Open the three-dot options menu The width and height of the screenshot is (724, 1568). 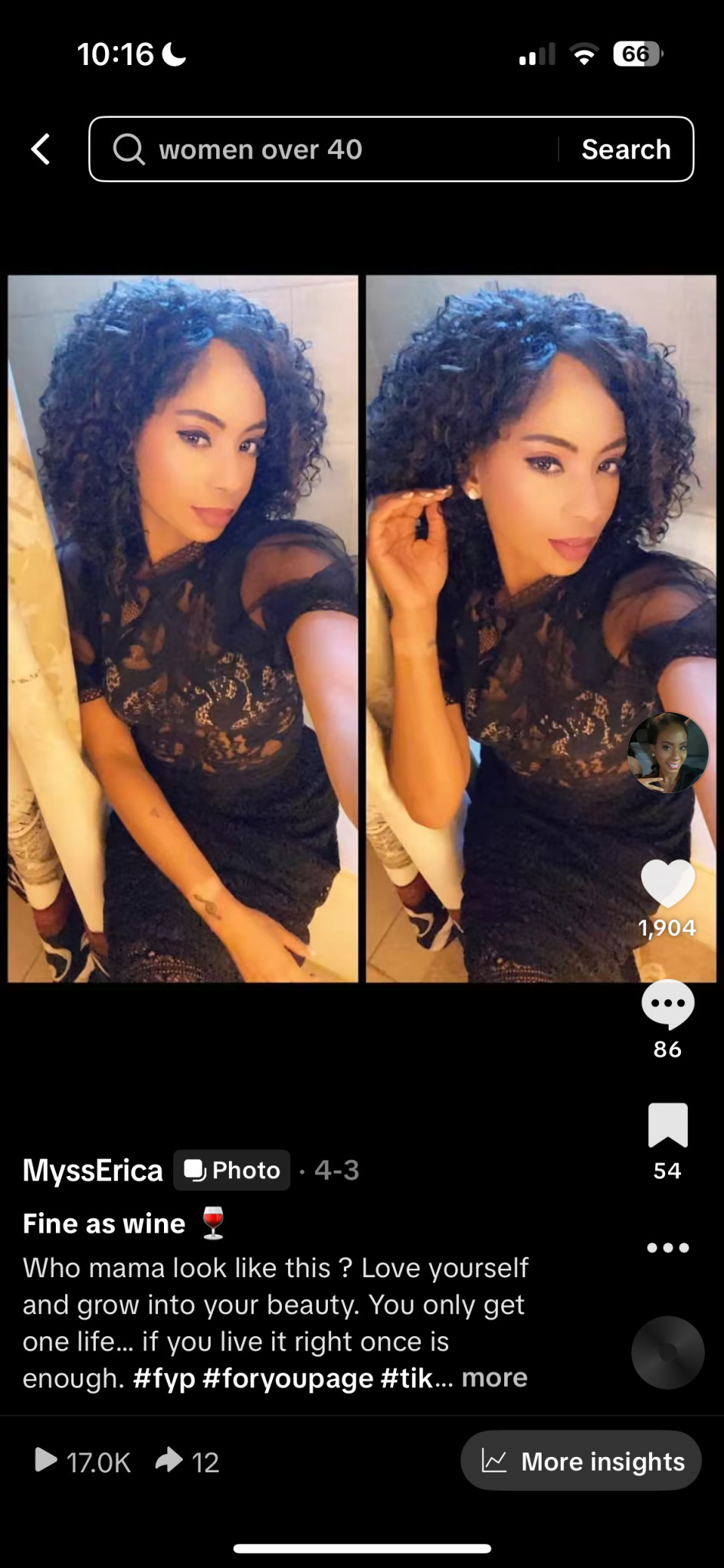(667, 1248)
